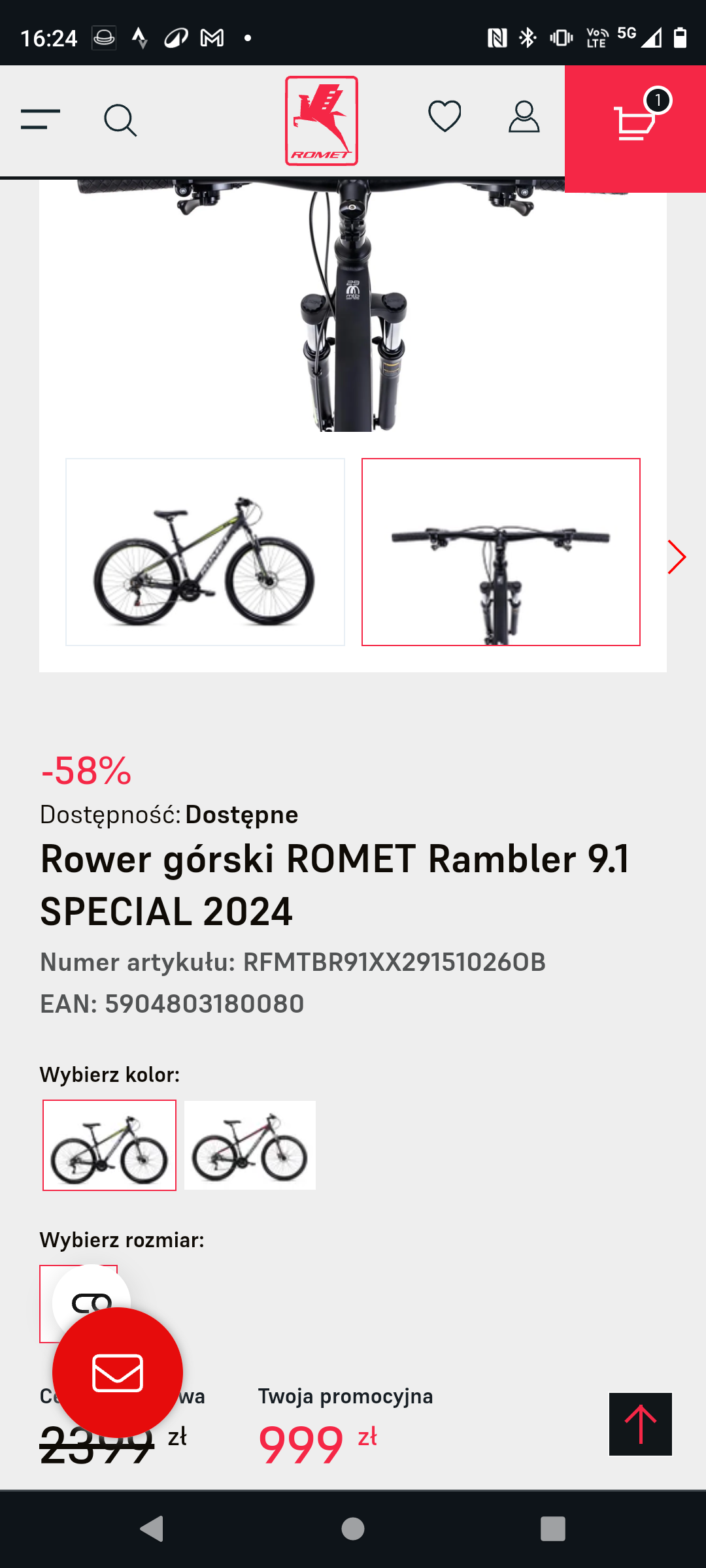Image resolution: width=706 pixels, height=1568 pixels.
Task: Open the system recent apps button
Action: (552, 1529)
